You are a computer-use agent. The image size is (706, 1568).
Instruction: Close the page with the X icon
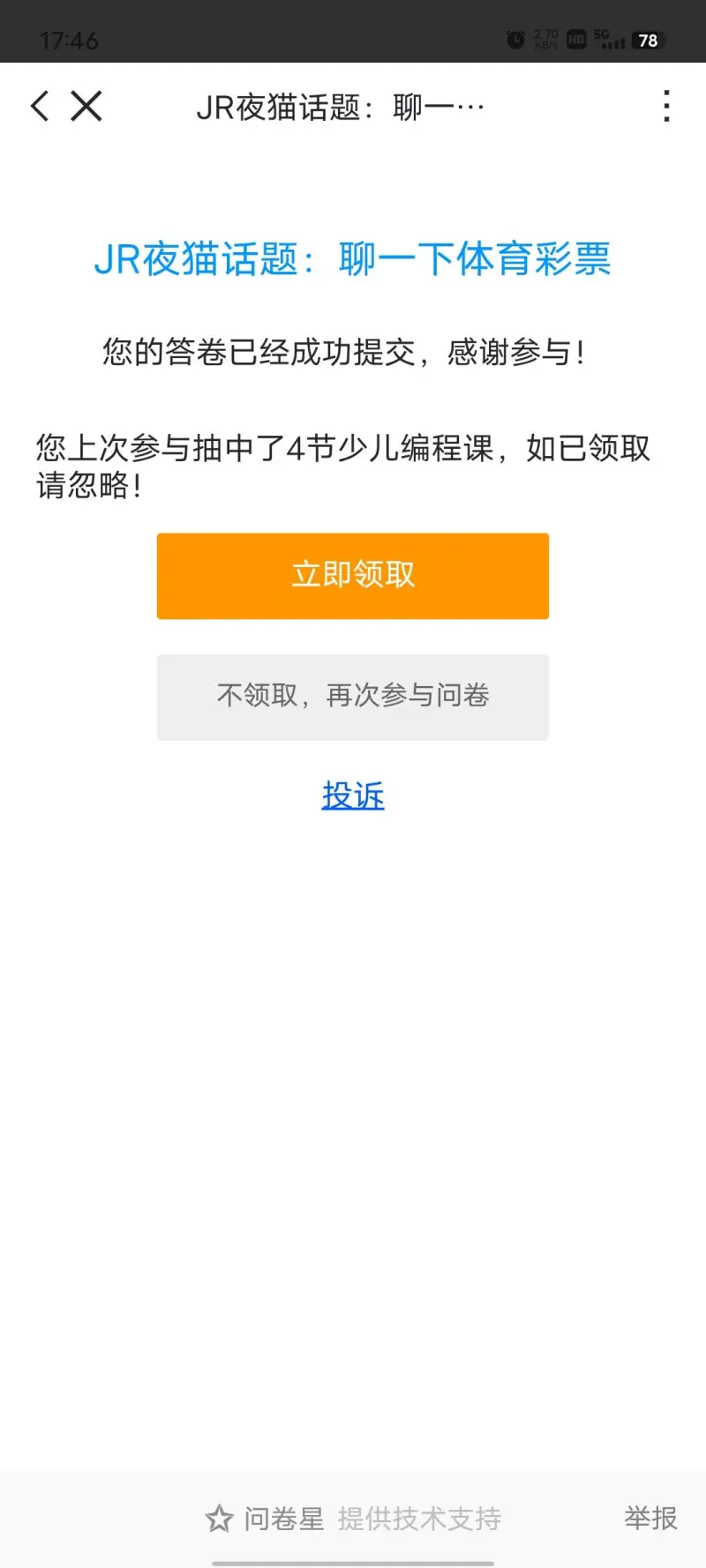click(86, 107)
